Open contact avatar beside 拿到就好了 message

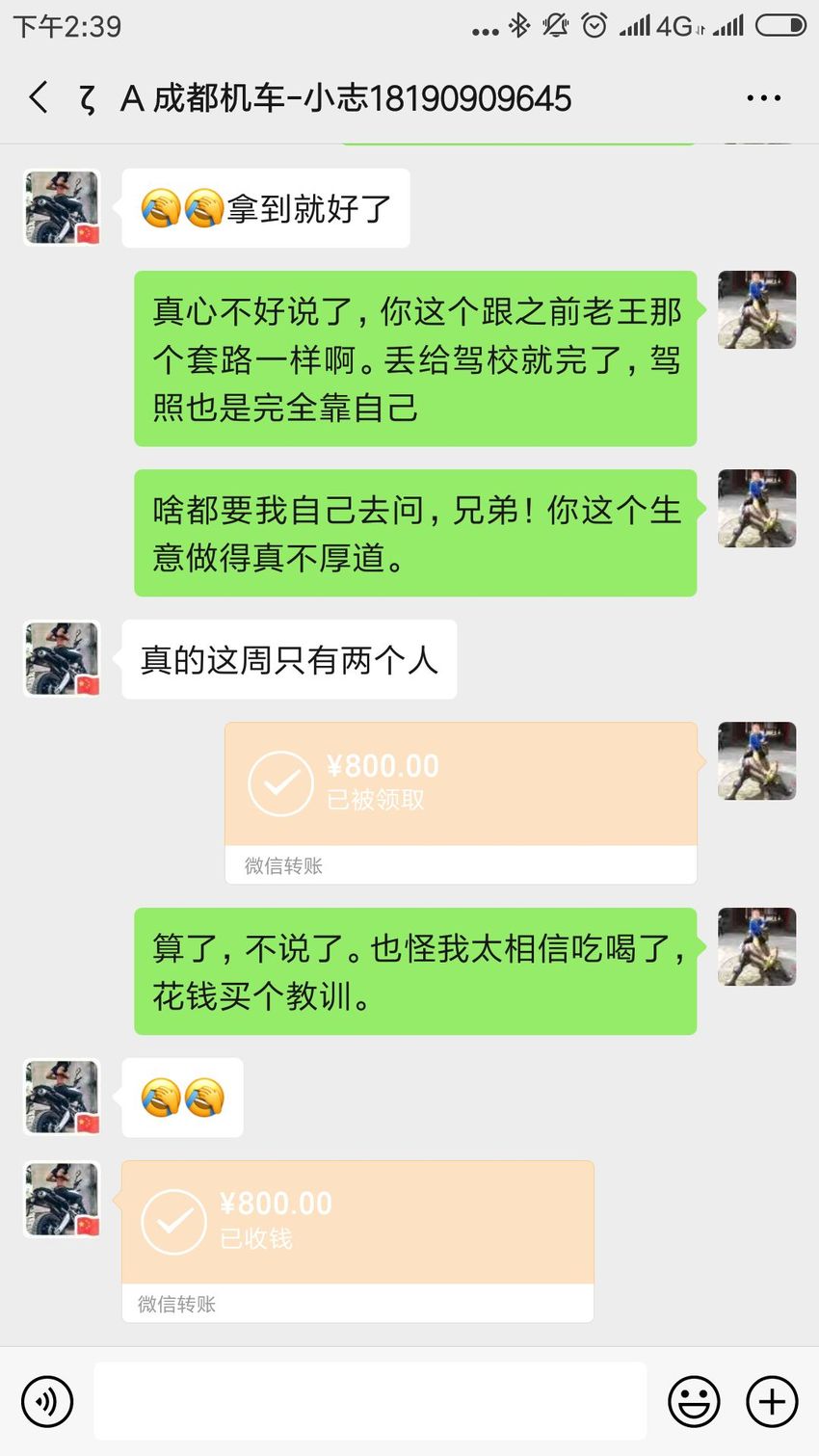62,208
